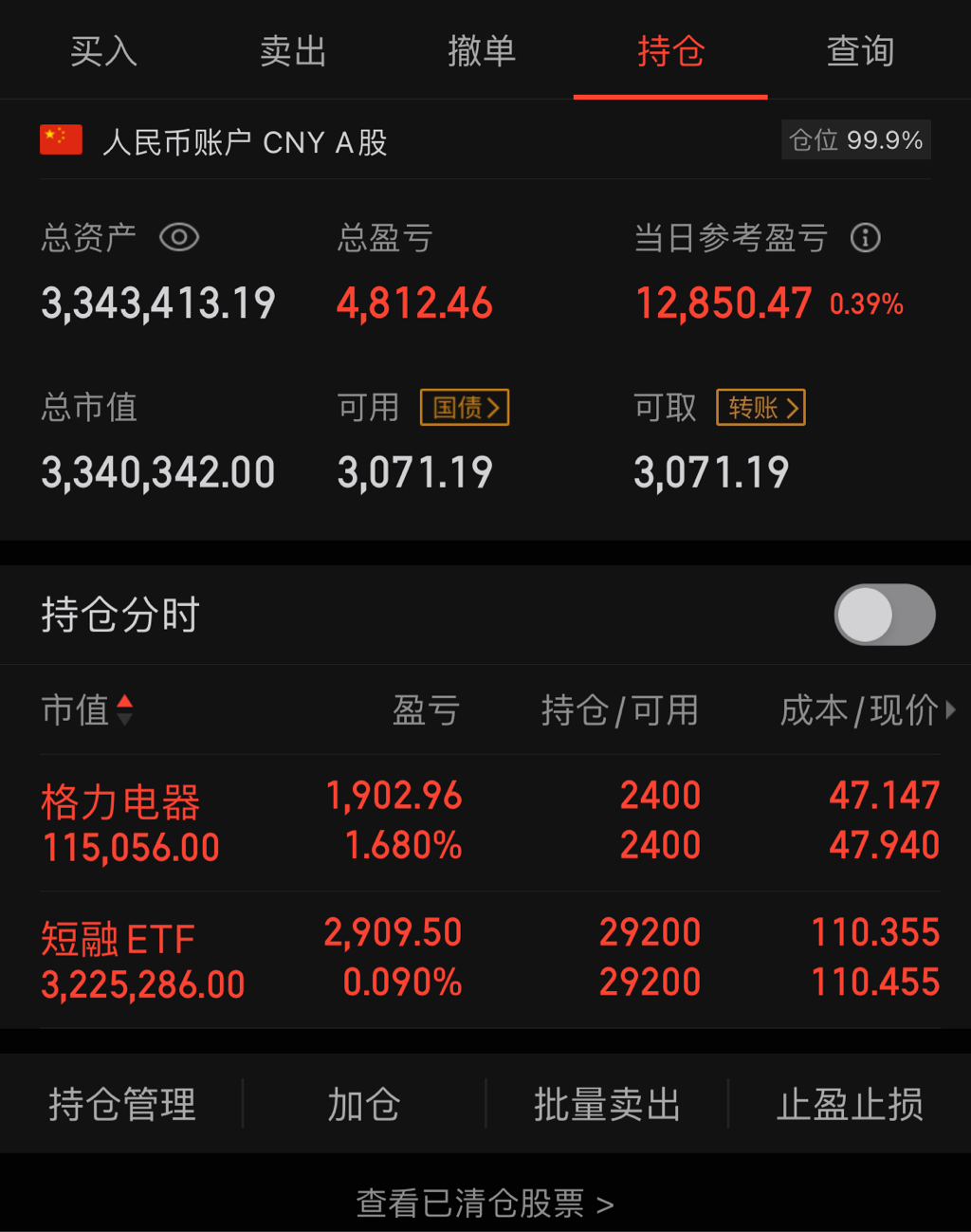Tap the 加仓 button
Viewport: 971px width, 1232px height.
[364, 1104]
